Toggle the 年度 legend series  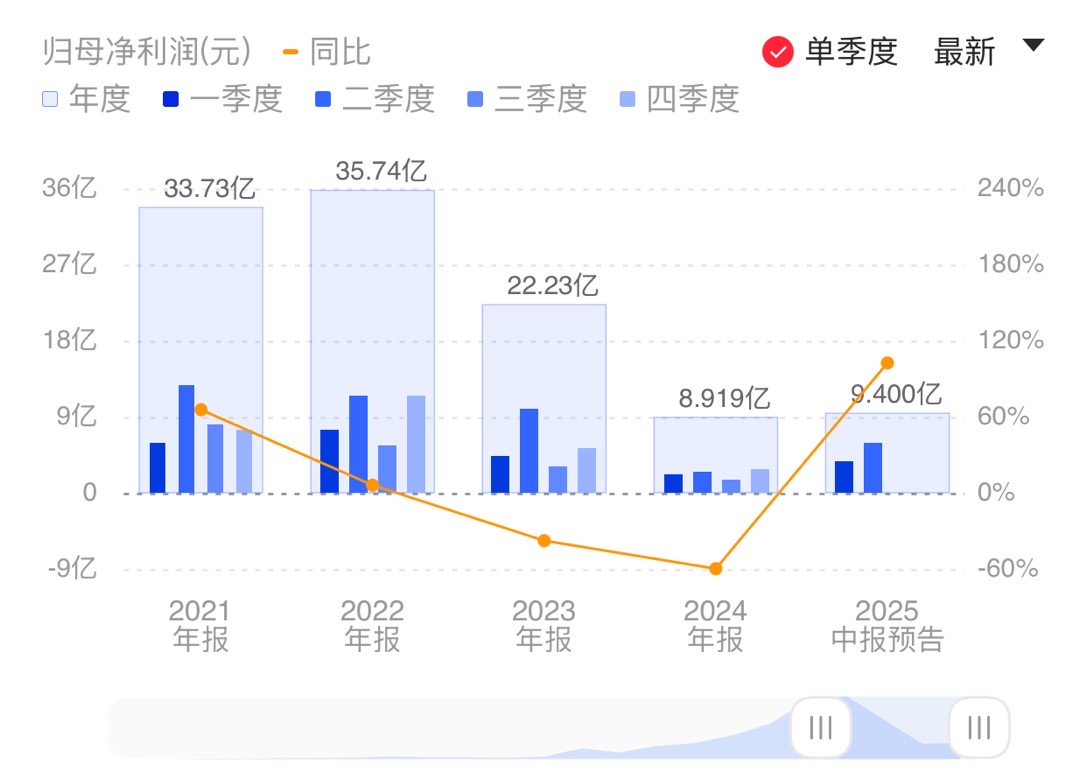coord(88,99)
